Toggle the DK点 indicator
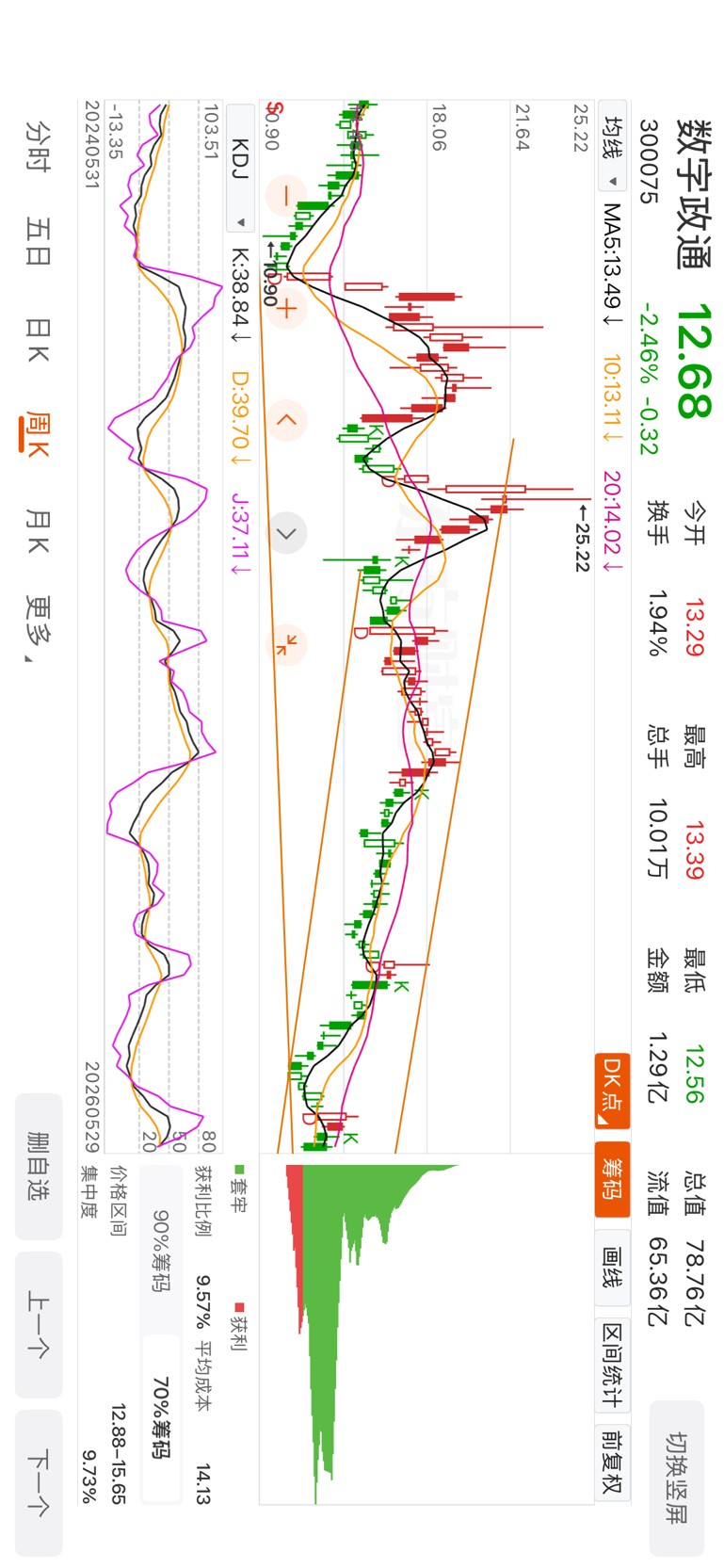This screenshot has height=1568, width=724. (613, 1091)
